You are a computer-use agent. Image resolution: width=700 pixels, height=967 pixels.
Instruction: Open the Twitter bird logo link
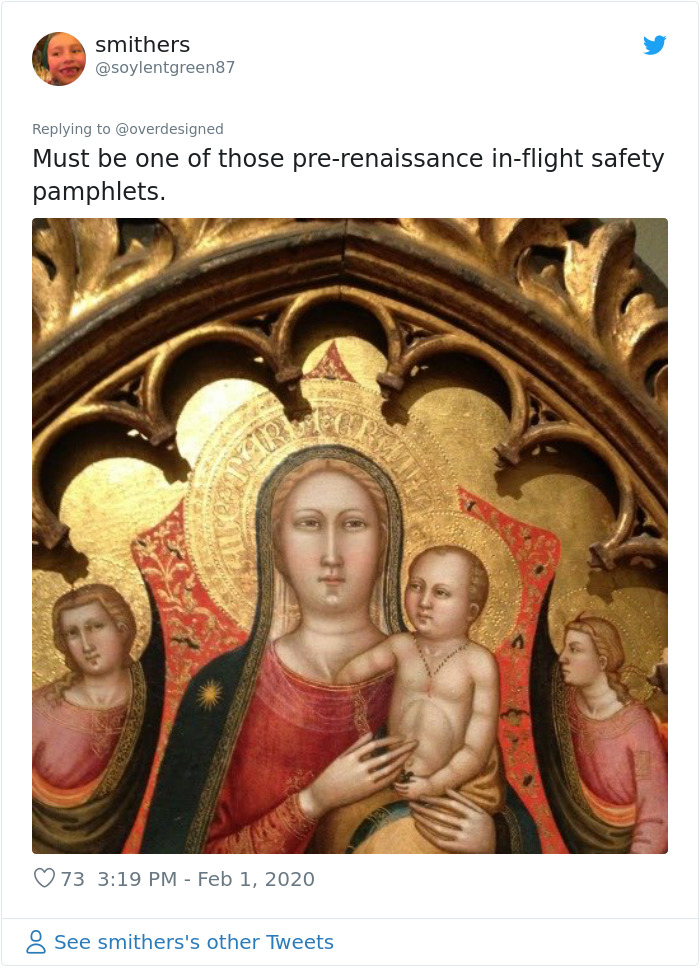click(655, 45)
